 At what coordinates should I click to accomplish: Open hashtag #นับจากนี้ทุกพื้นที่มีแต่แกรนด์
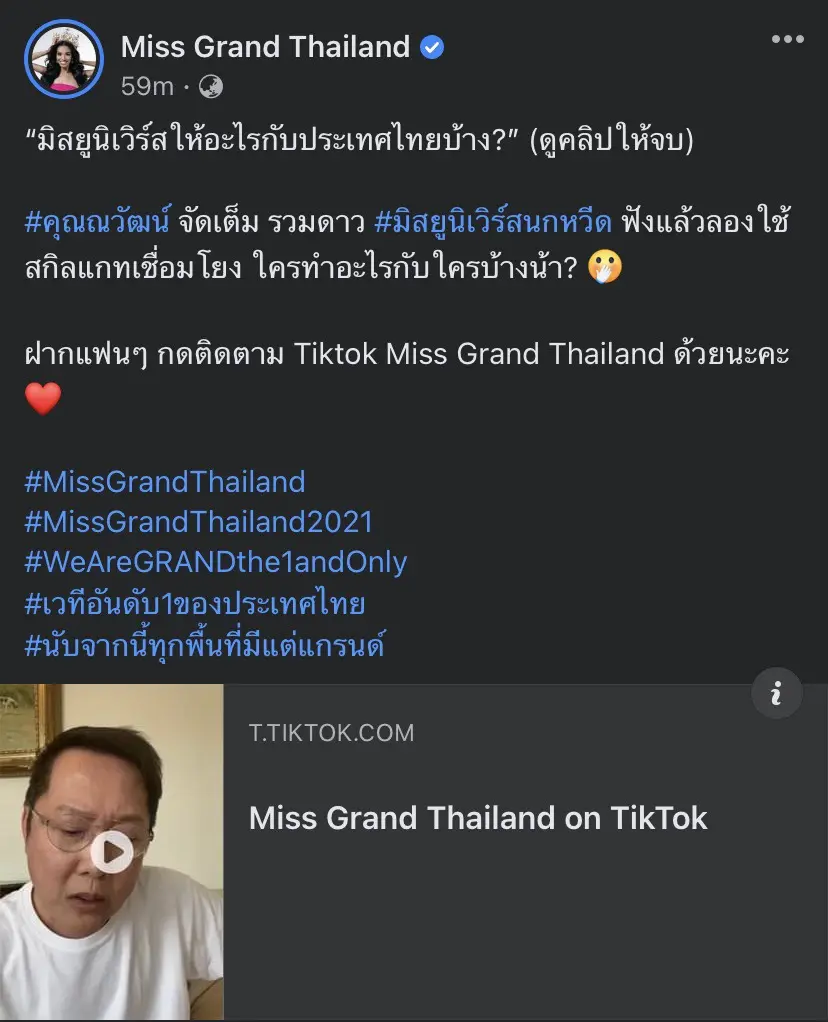pyautogui.click(x=204, y=645)
